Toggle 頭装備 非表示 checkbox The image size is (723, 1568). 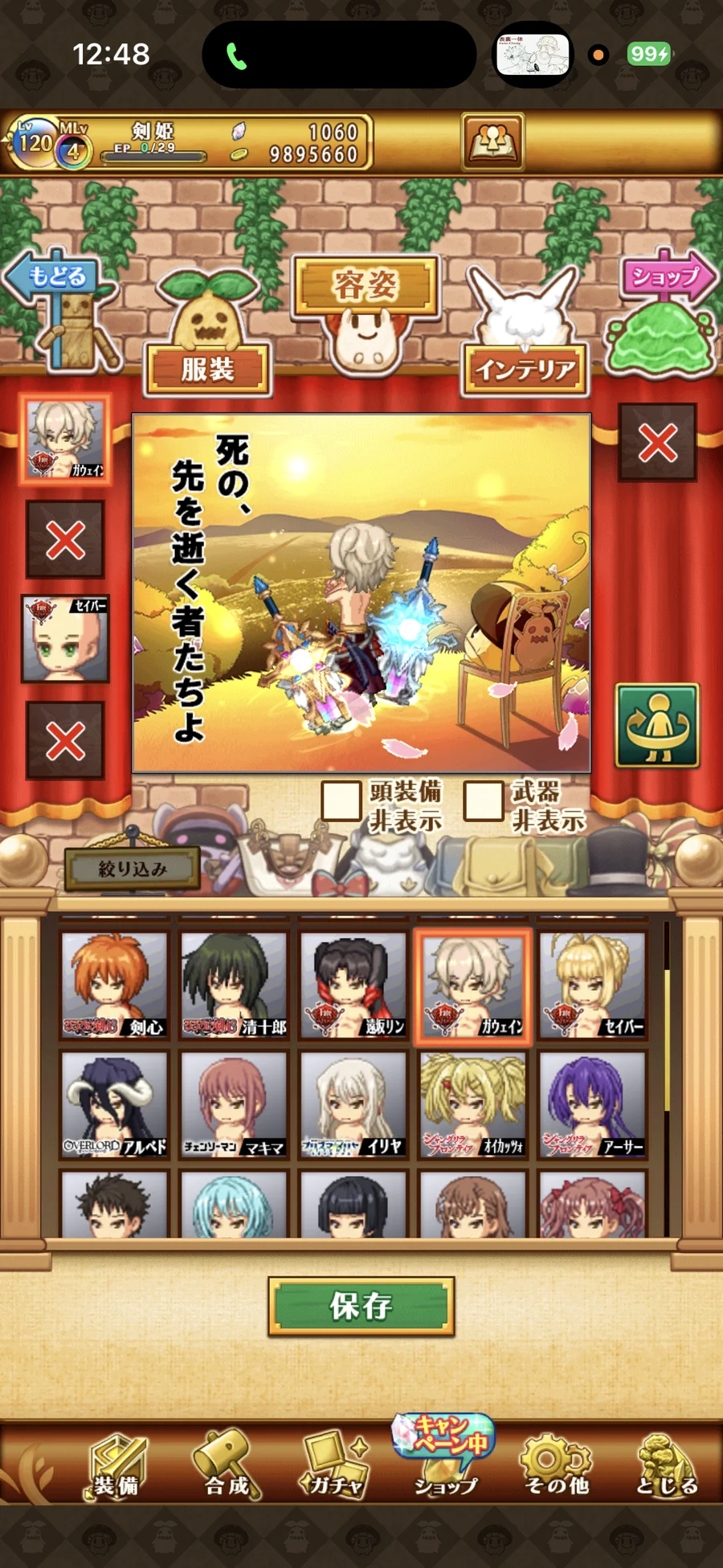(x=341, y=801)
